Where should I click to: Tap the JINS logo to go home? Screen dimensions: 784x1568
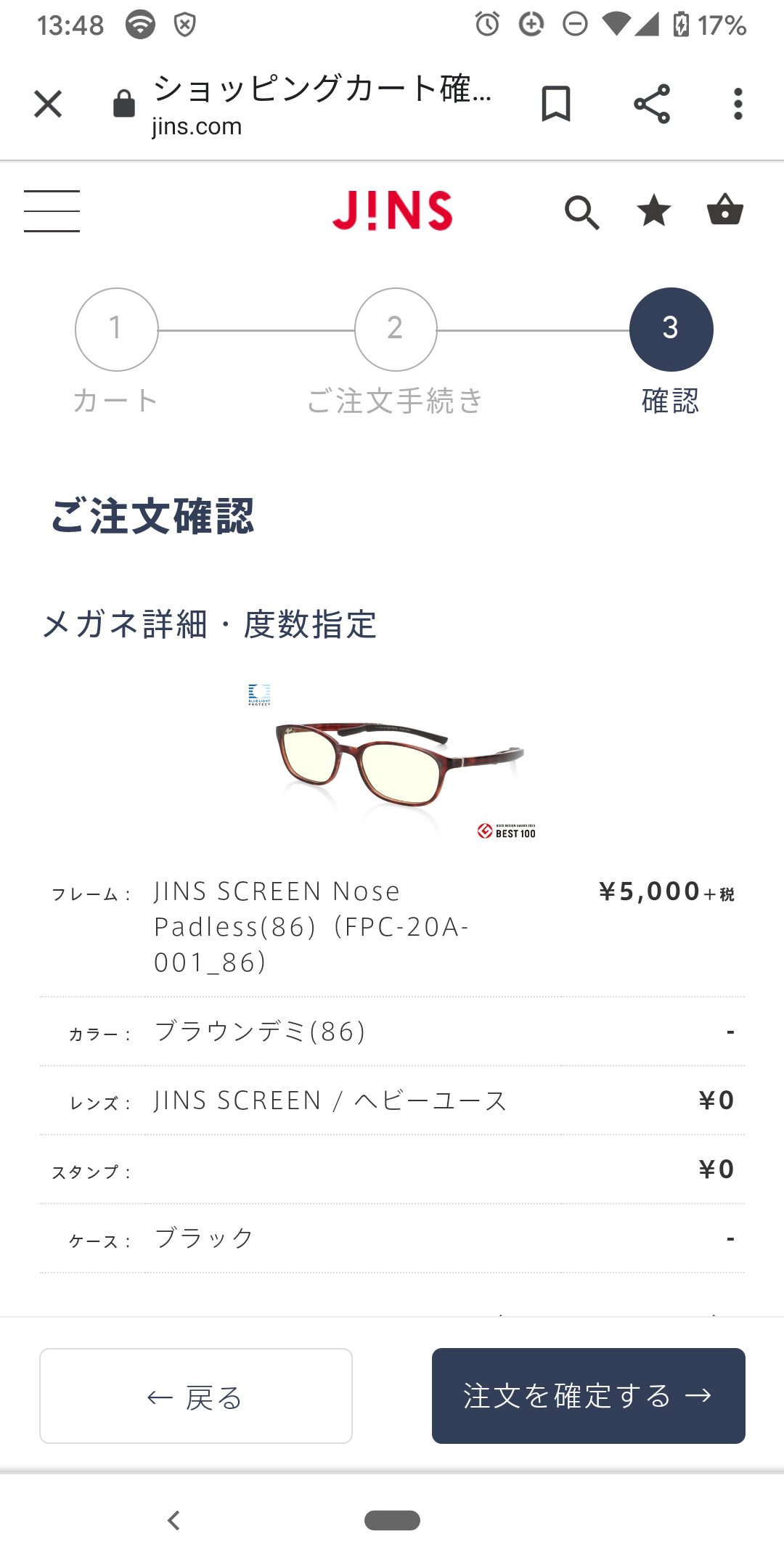(x=393, y=211)
